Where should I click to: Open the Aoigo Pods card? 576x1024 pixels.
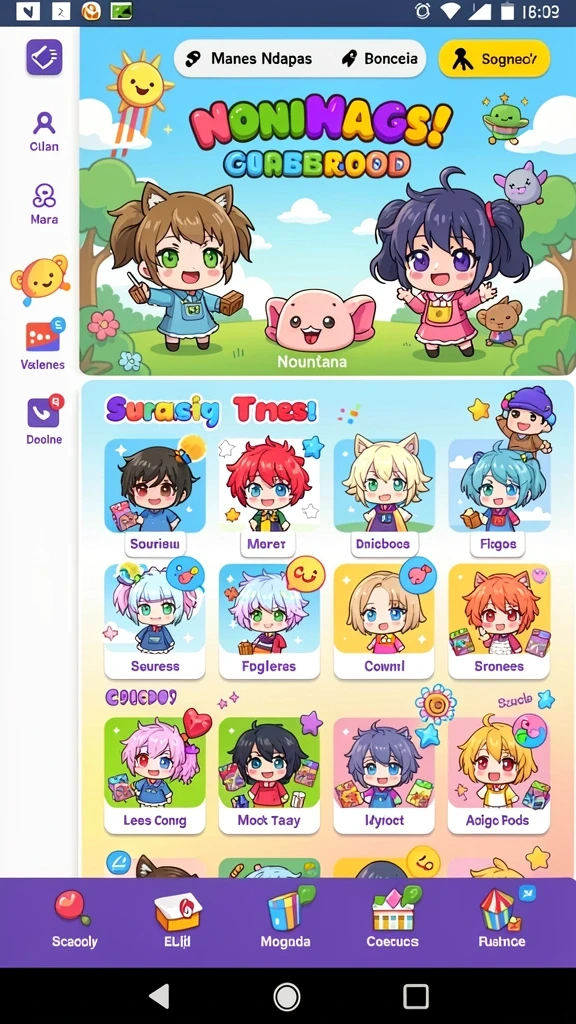click(x=499, y=775)
